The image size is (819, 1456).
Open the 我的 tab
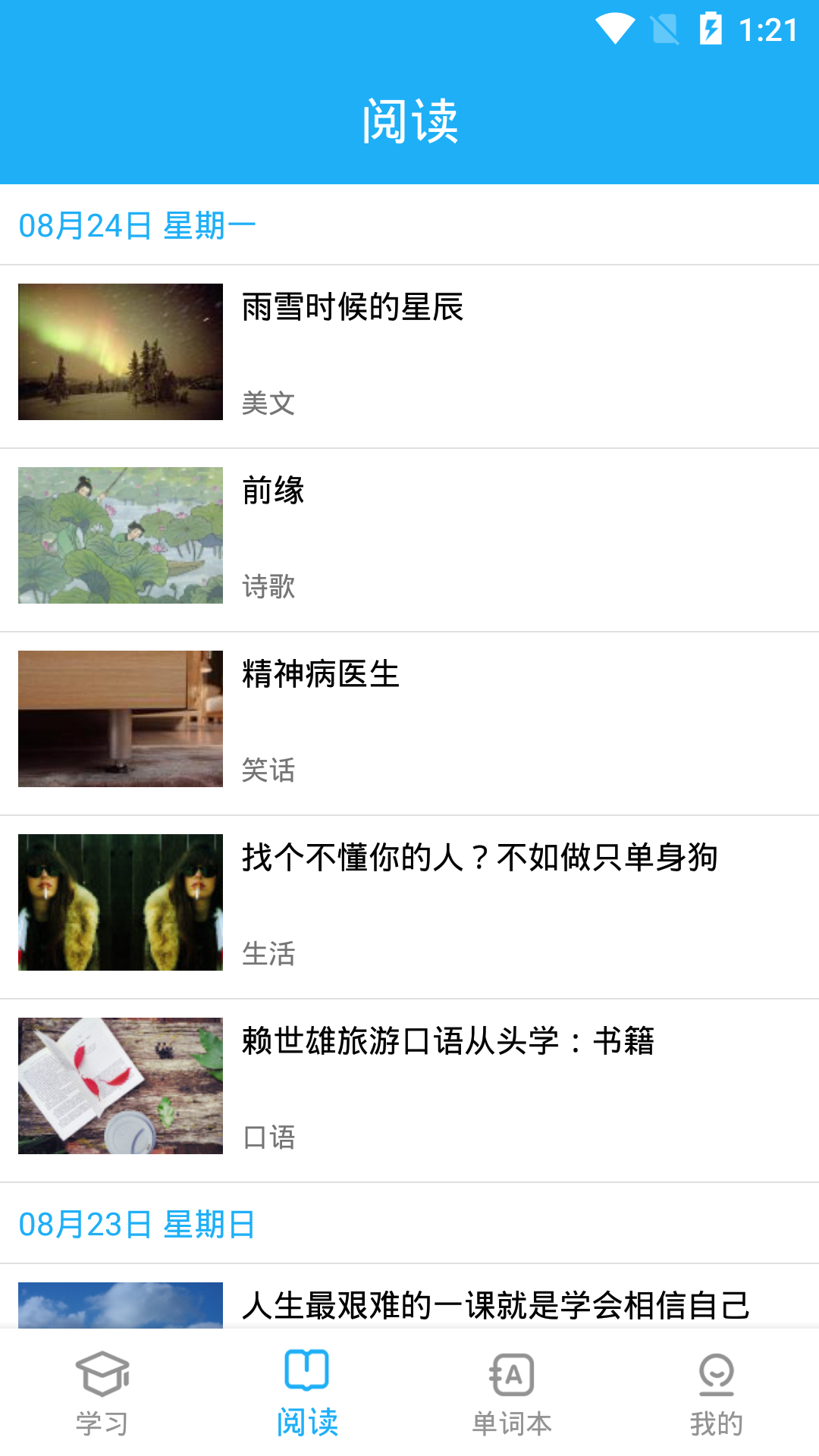coord(717,1394)
